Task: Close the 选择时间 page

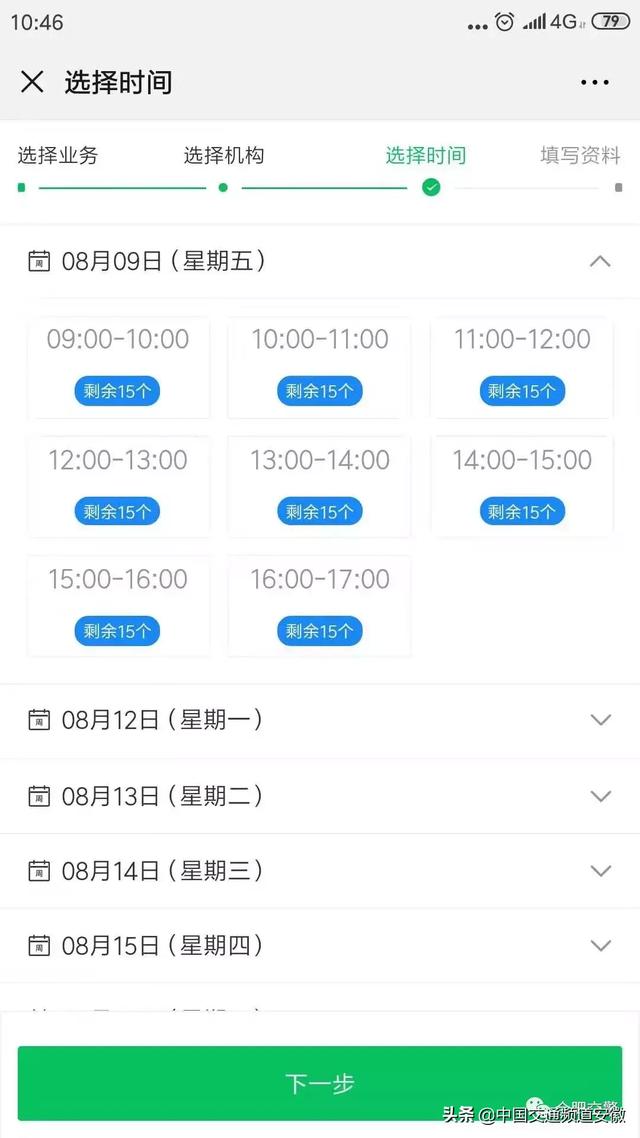Action: 33,82
